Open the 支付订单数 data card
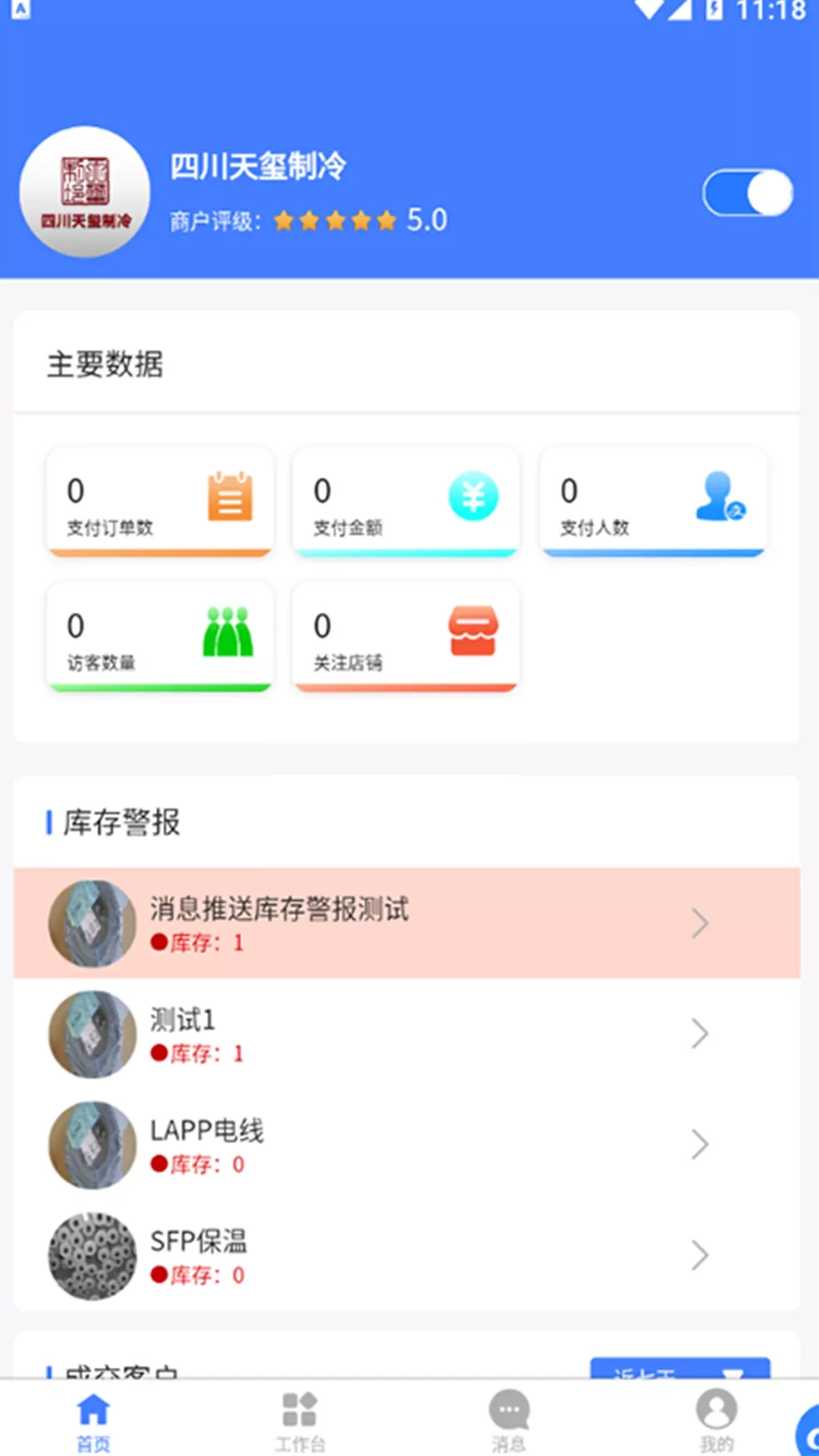 (160, 501)
